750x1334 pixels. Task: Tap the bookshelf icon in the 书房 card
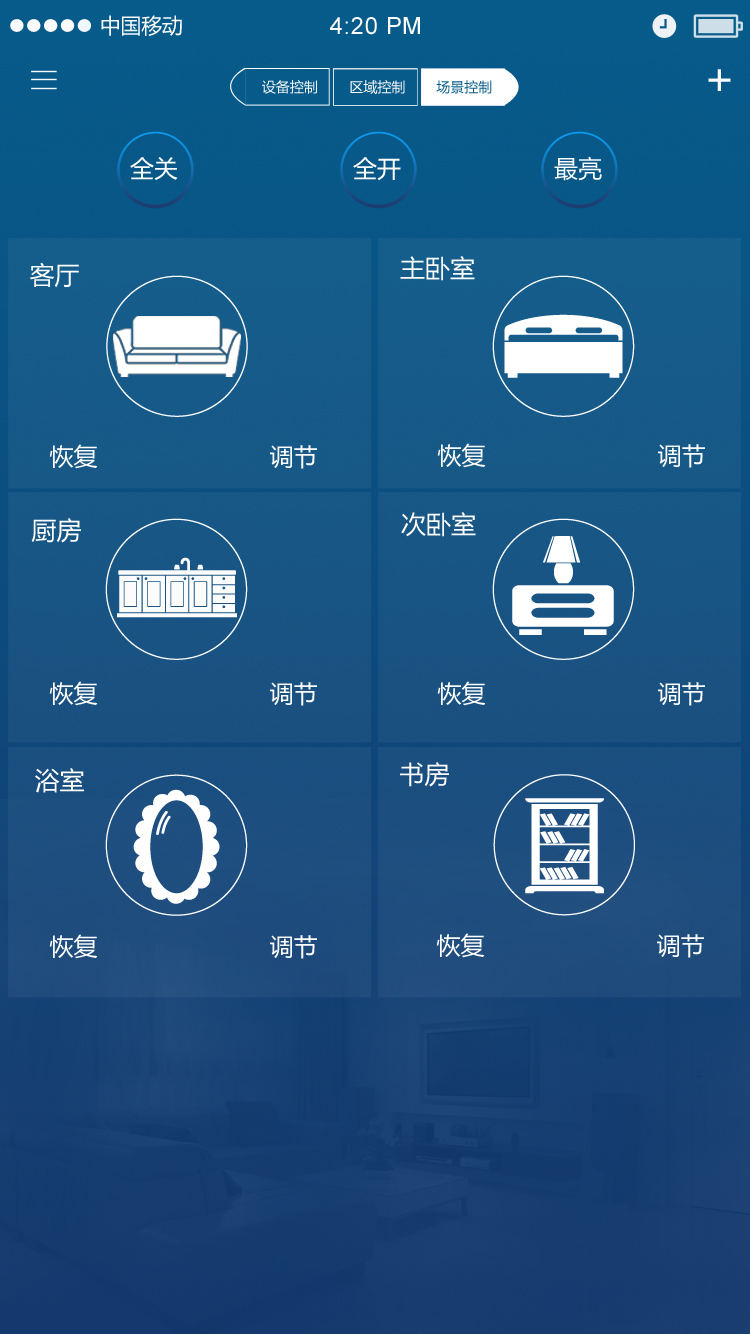564,844
